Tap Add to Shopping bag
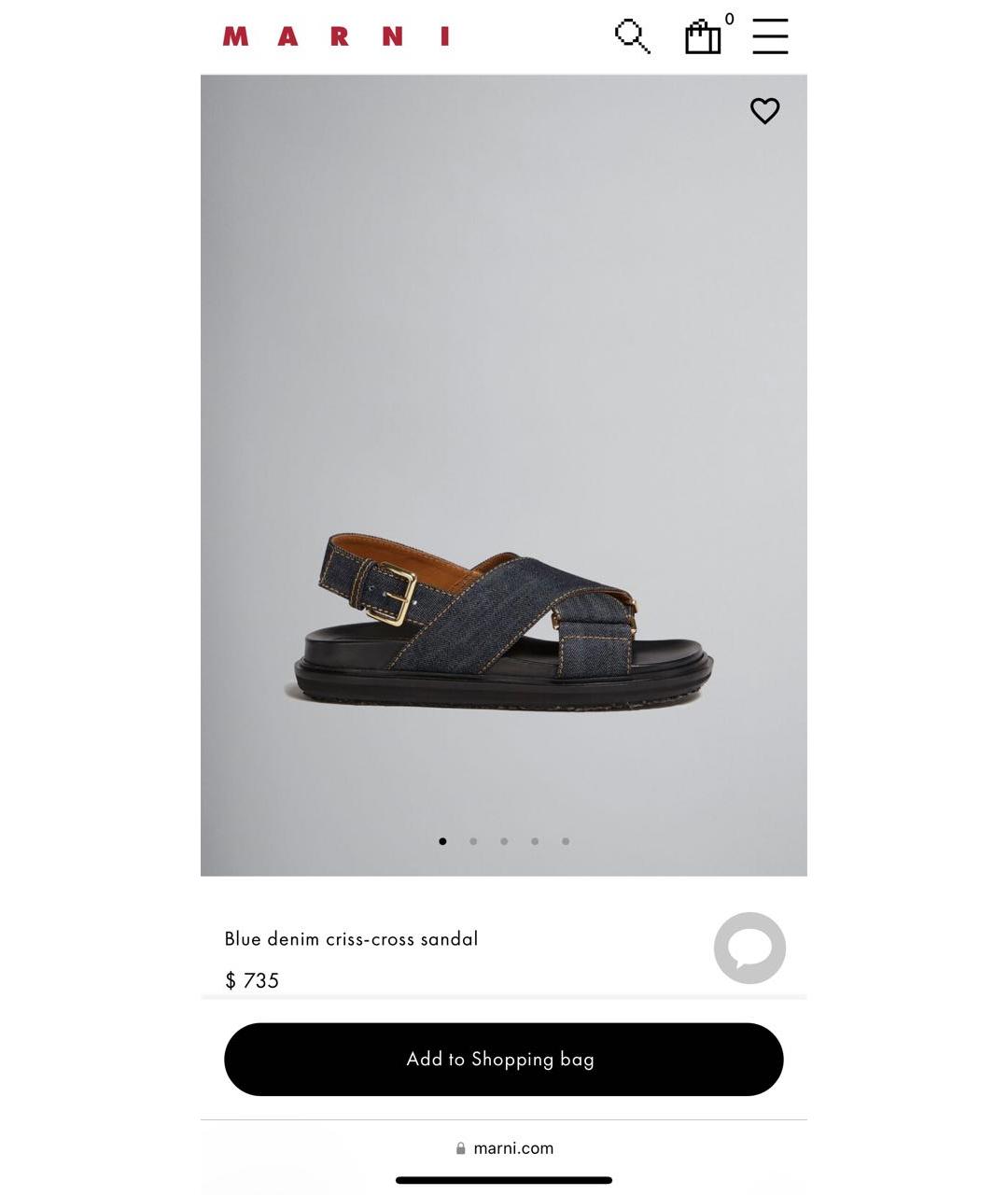This screenshot has width=1008, height=1195. [x=503, y=1059]
